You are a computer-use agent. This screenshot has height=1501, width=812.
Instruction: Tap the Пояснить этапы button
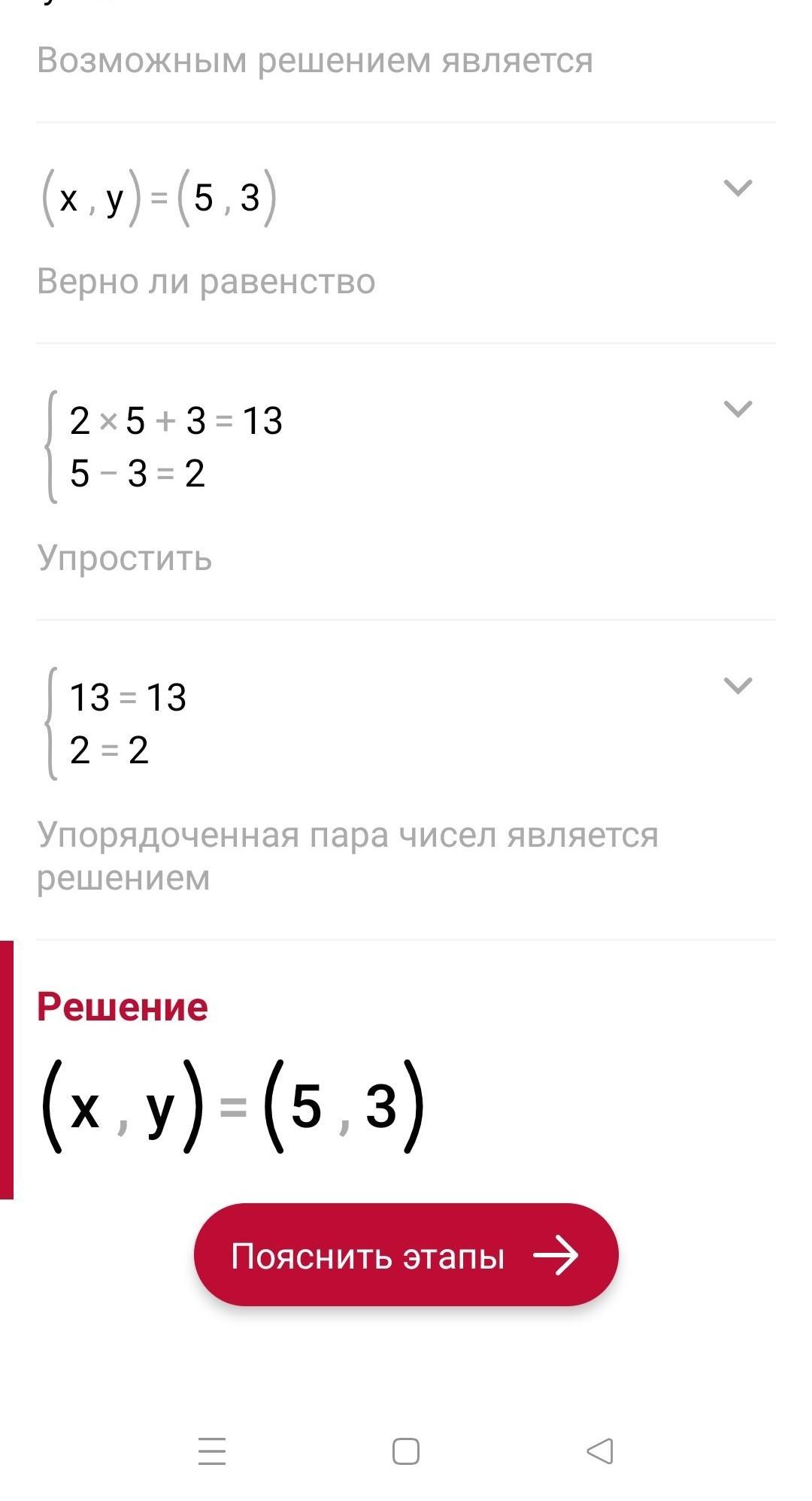[406, 1255]
